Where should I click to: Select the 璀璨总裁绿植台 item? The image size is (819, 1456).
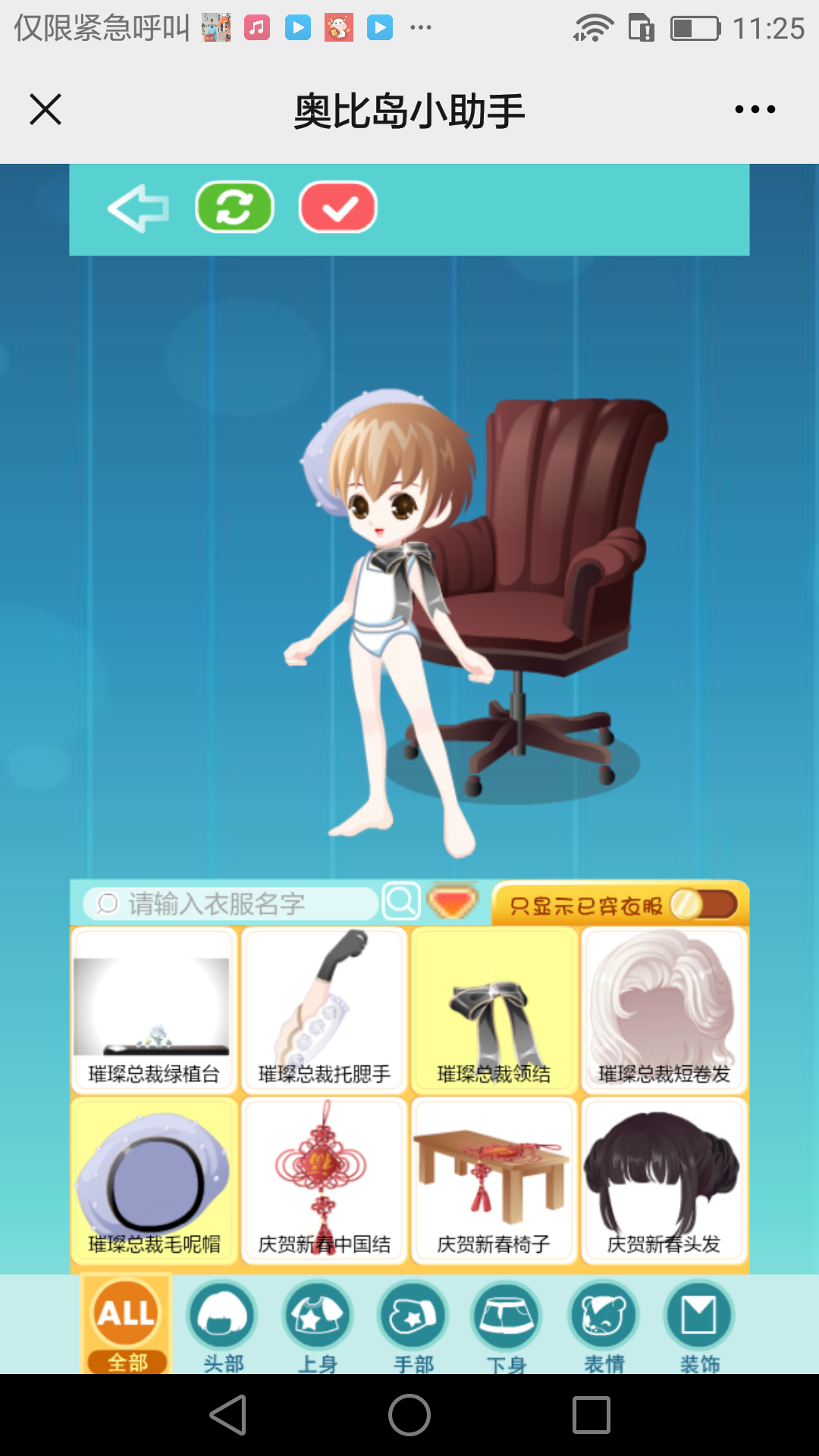pos(154,1010)
